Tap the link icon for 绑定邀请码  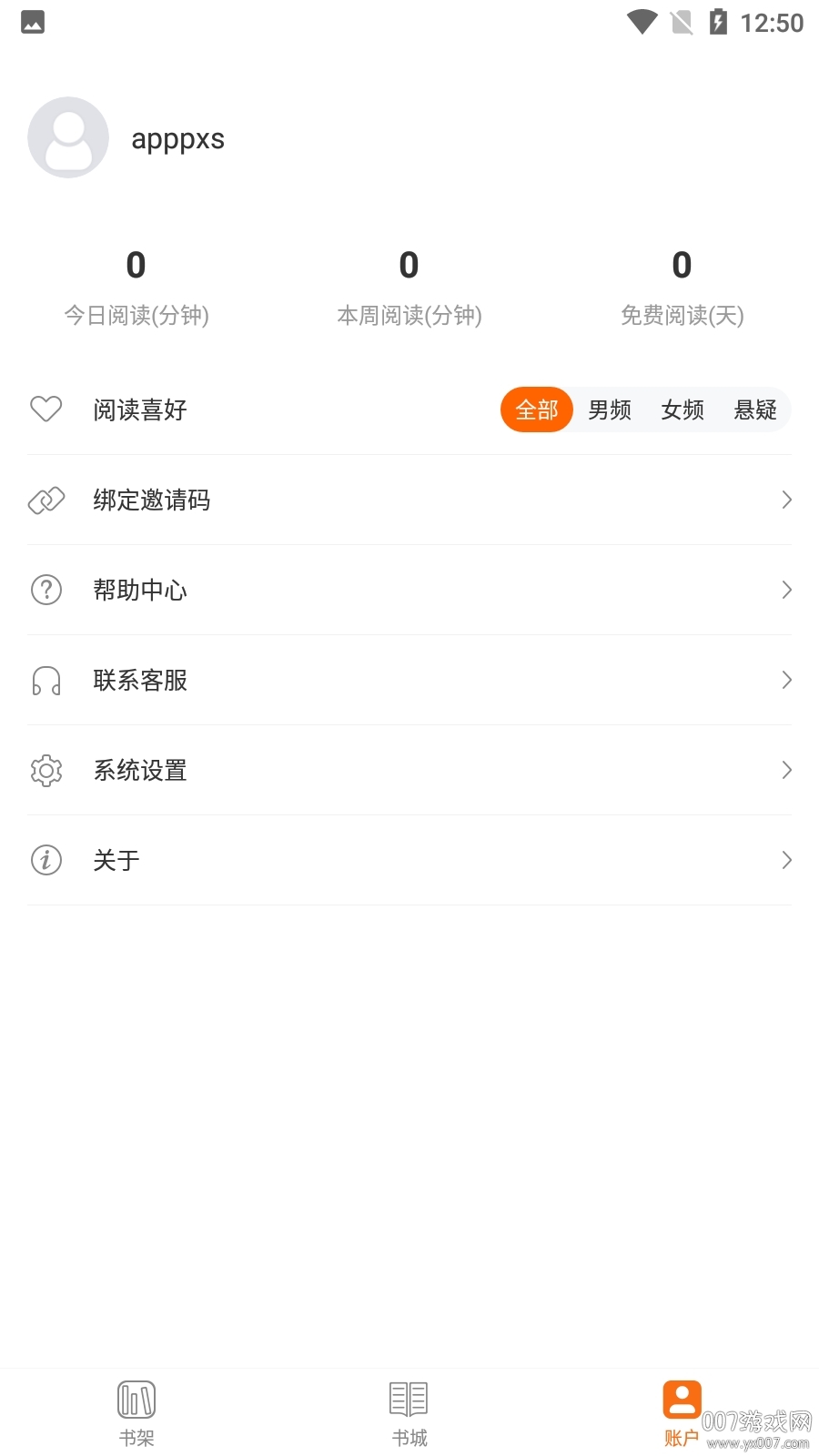tap(45, 500)
